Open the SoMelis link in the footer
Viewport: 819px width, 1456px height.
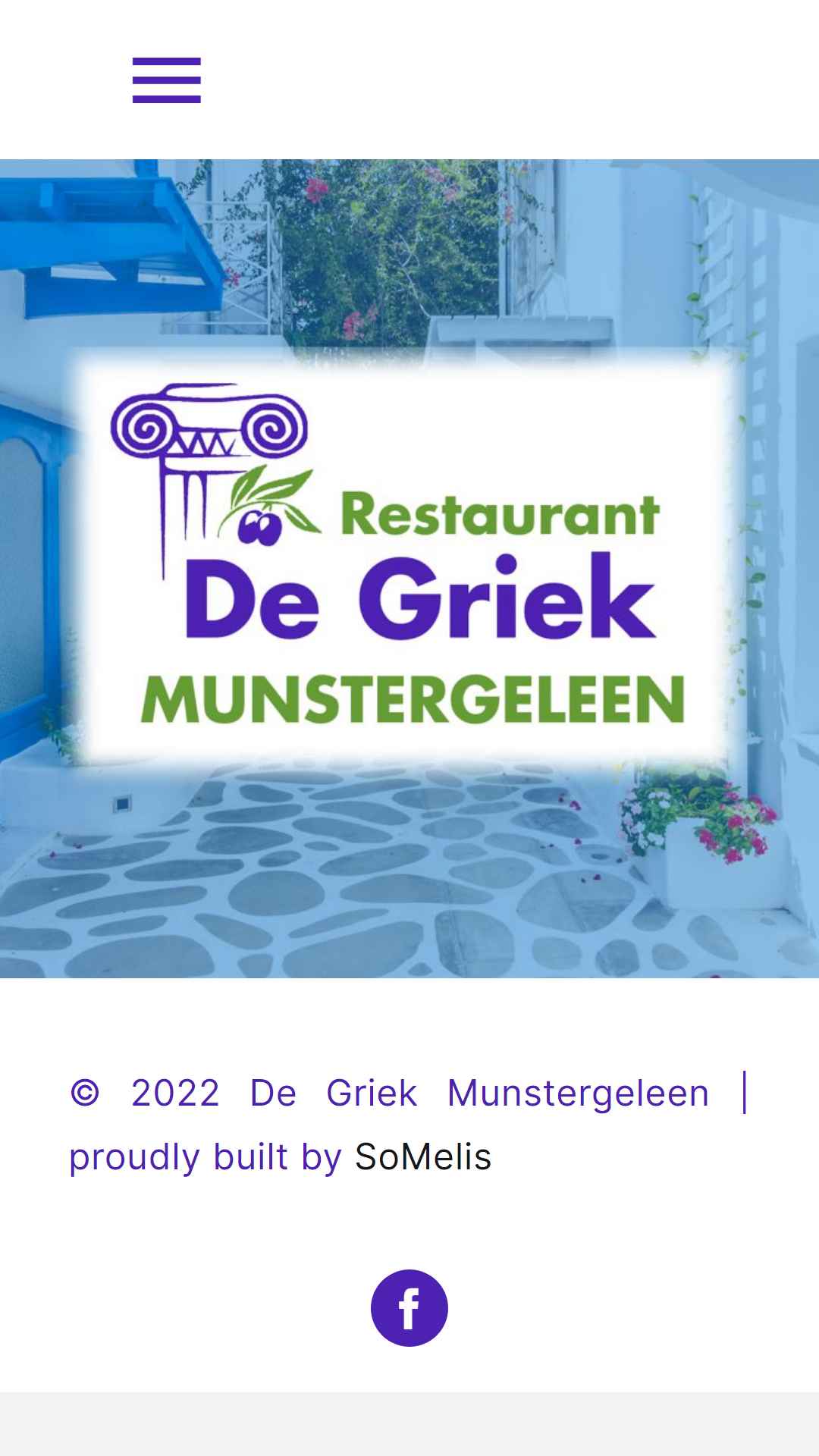pos(422,1157)
